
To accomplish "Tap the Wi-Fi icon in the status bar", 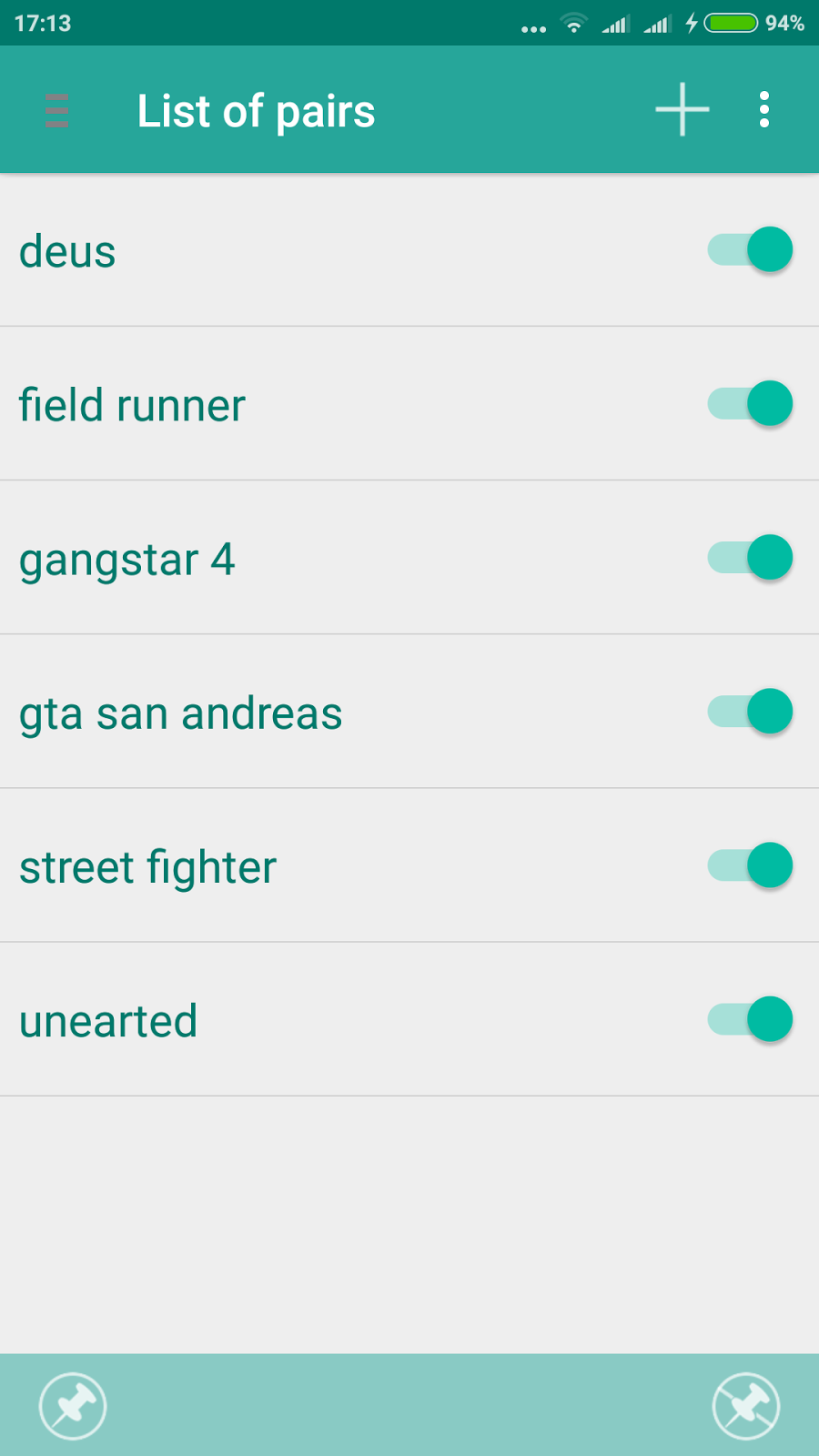I will point(573,24).
